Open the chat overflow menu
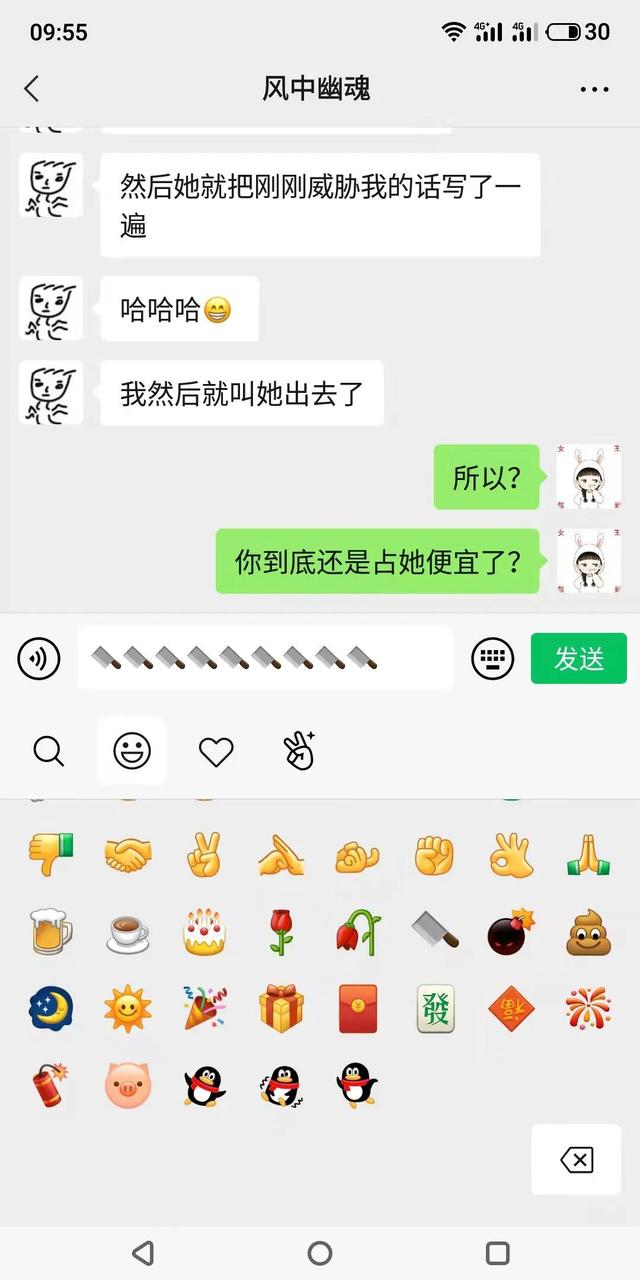This screenshot has height=1280, width=640. pos(594,89)
